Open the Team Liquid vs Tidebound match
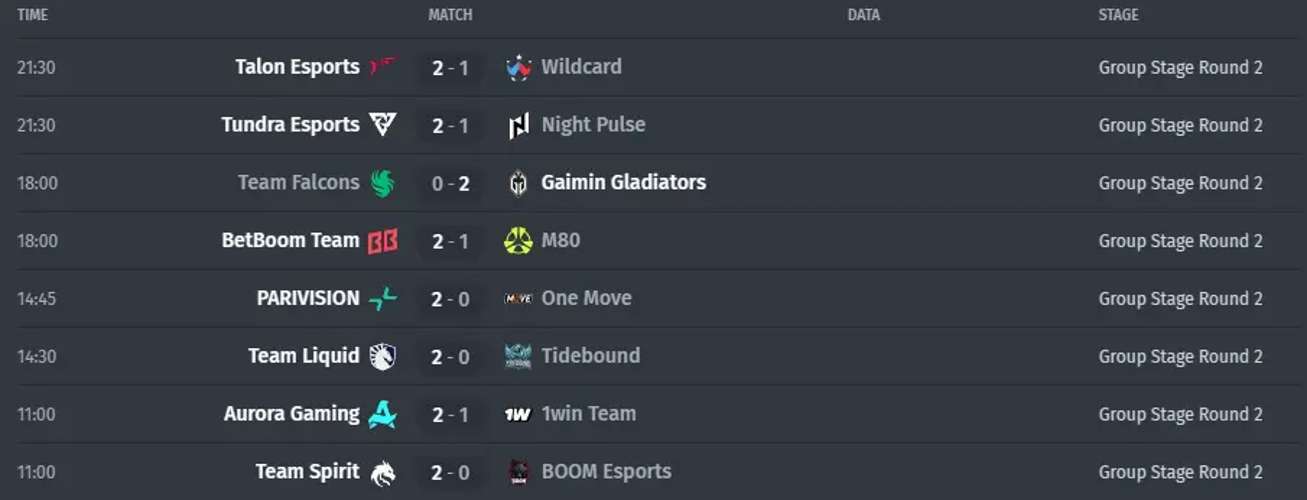Viewport: 1307px width, 500px height. pyautogui.click(x=450, y=357)
